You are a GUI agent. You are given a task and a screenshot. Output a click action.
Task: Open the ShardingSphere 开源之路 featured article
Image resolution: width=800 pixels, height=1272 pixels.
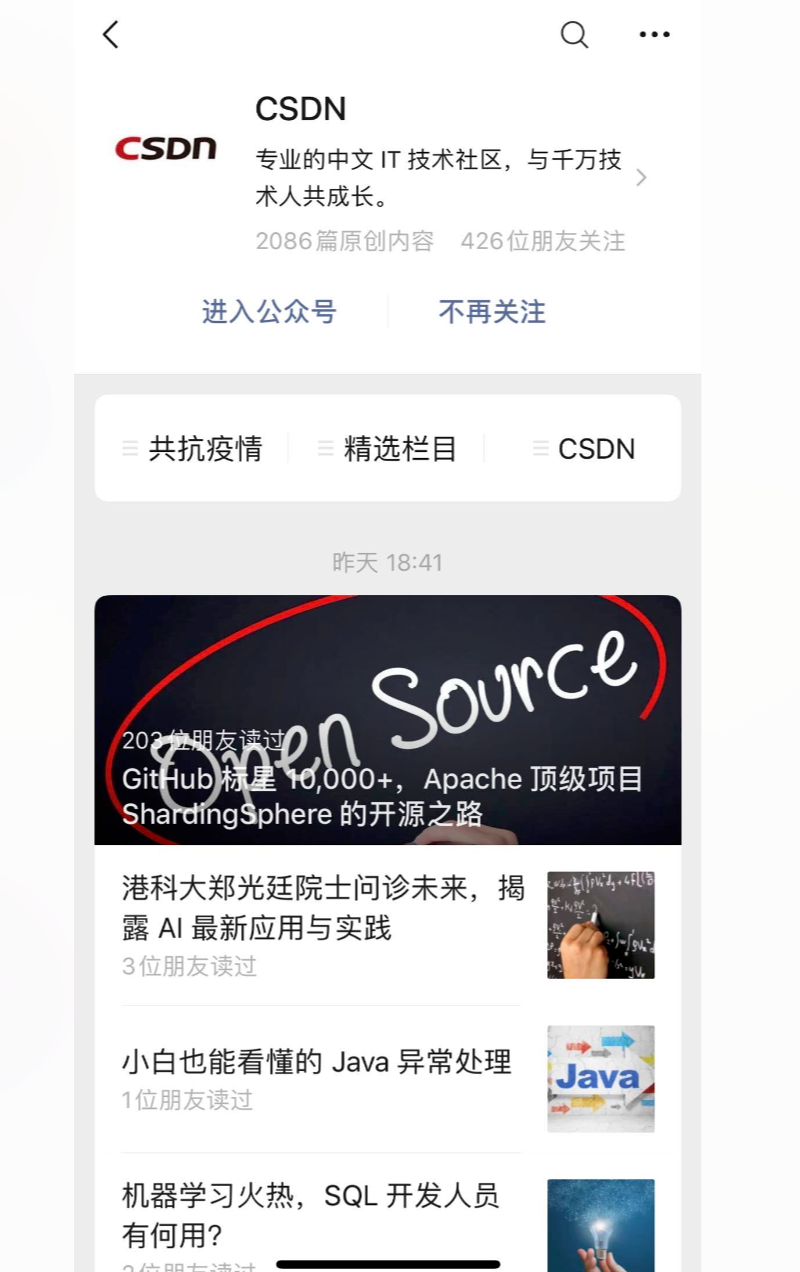[387, 720]
